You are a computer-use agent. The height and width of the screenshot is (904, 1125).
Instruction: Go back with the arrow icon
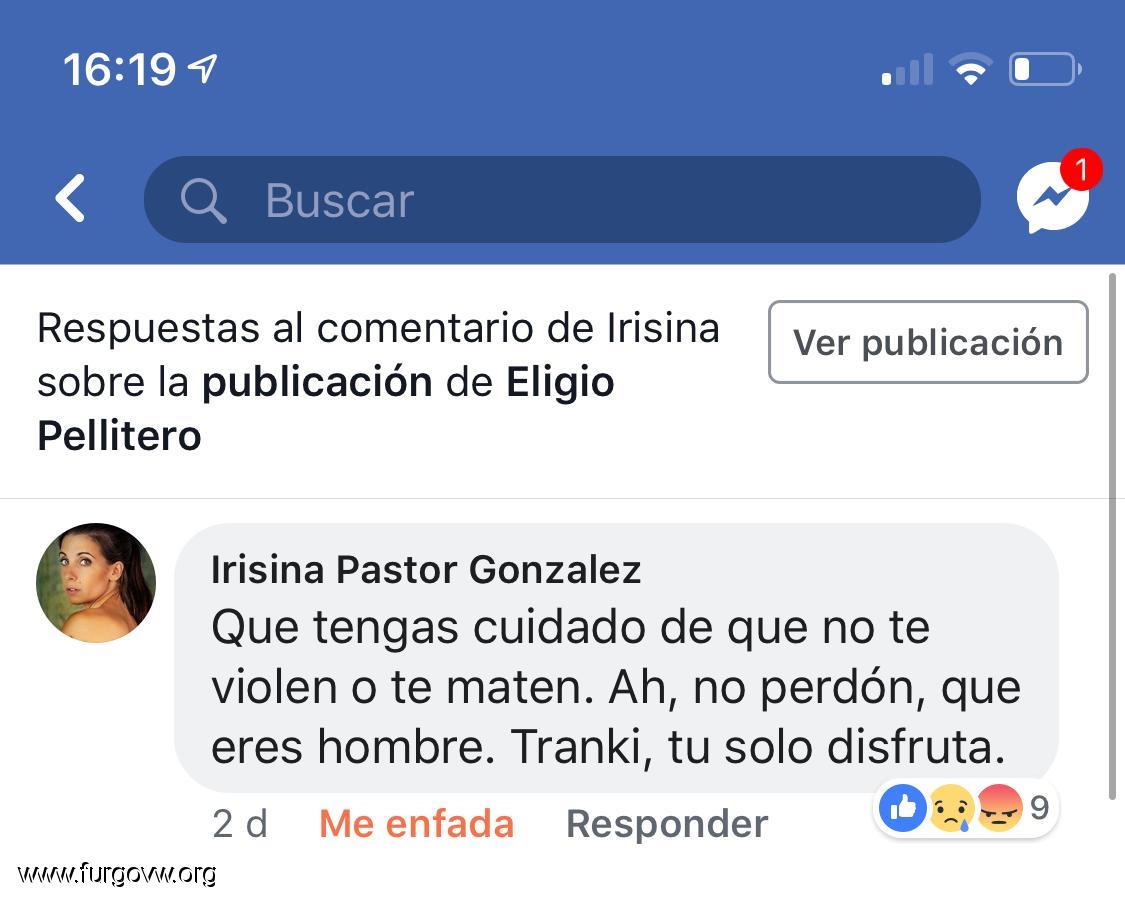point(70,198)
